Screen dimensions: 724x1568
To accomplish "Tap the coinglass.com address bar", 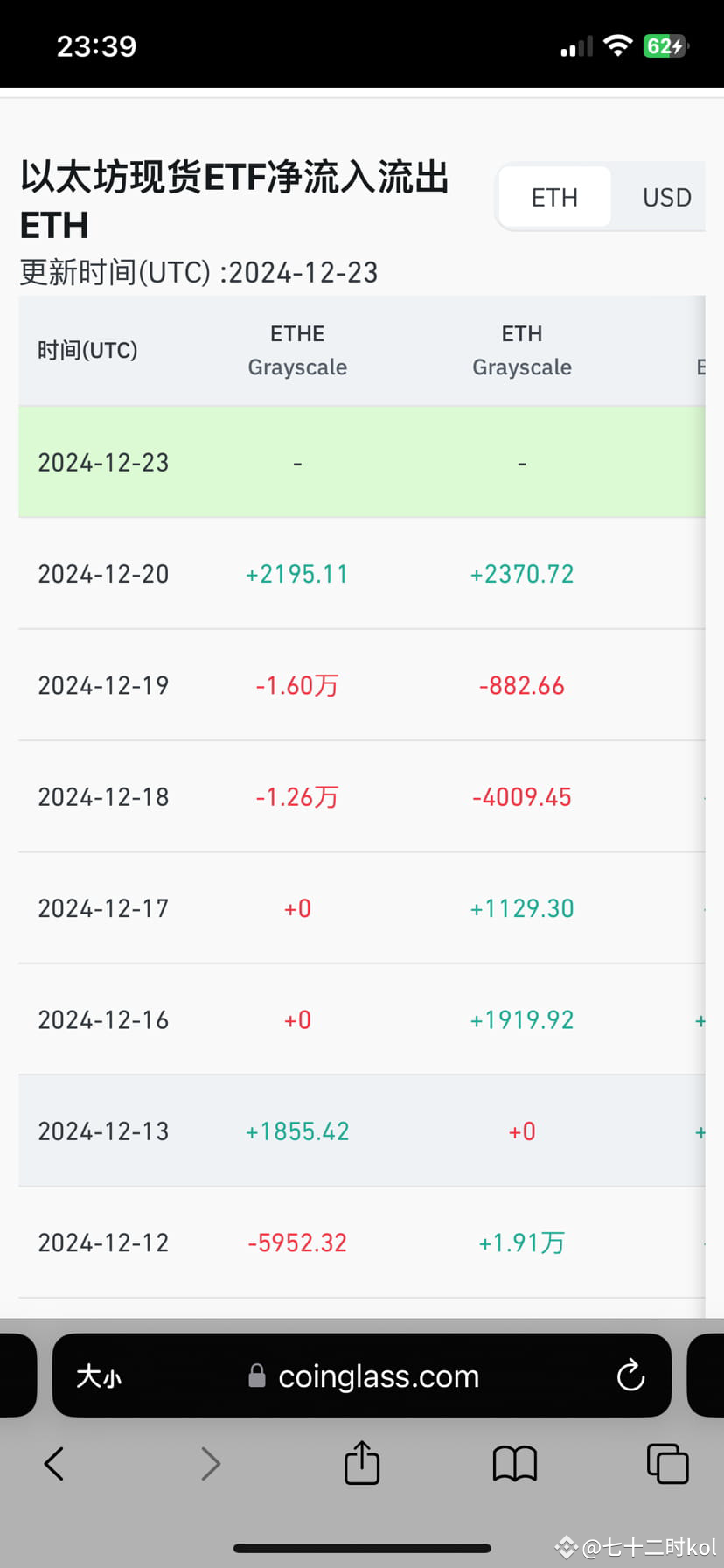I will (x=378, y=1375).
